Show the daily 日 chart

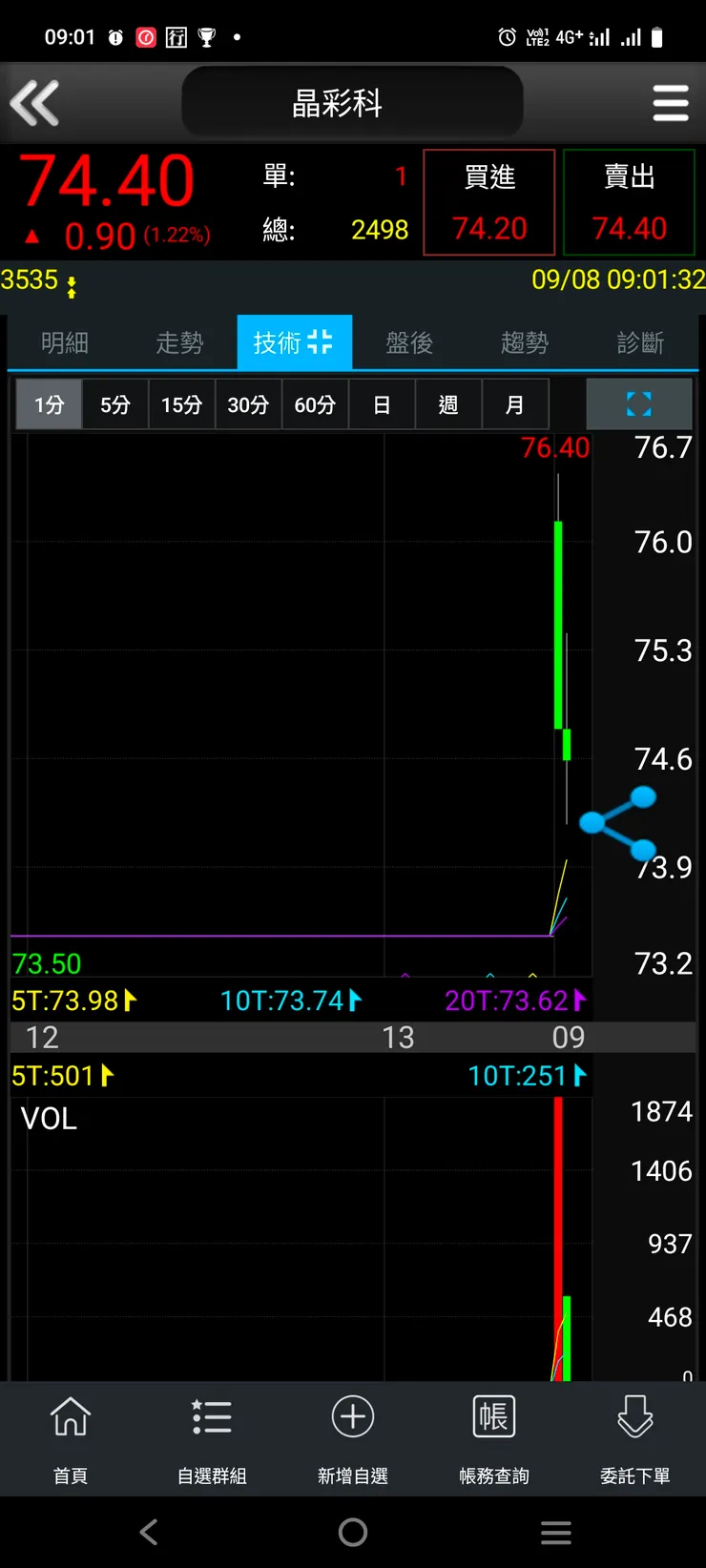point(382,405)
